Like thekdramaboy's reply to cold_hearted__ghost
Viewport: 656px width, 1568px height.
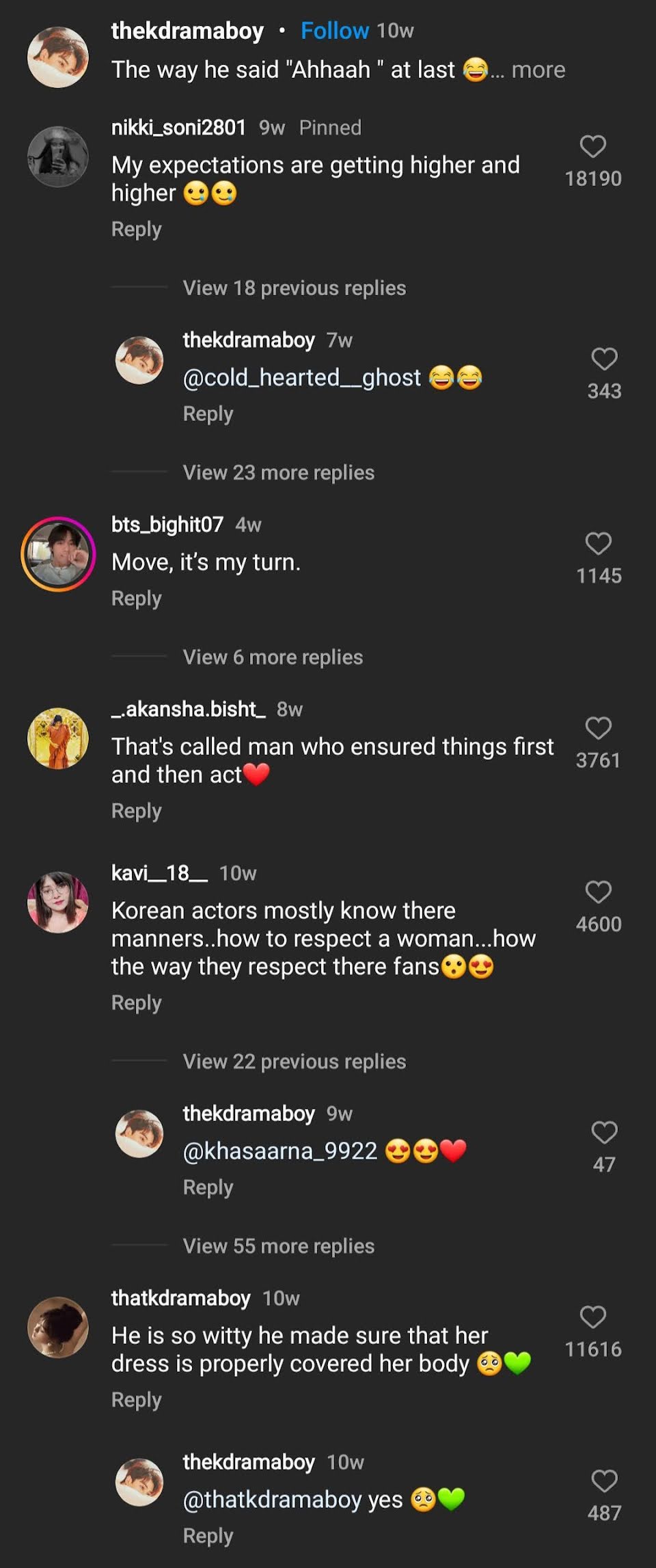(604, 359)
